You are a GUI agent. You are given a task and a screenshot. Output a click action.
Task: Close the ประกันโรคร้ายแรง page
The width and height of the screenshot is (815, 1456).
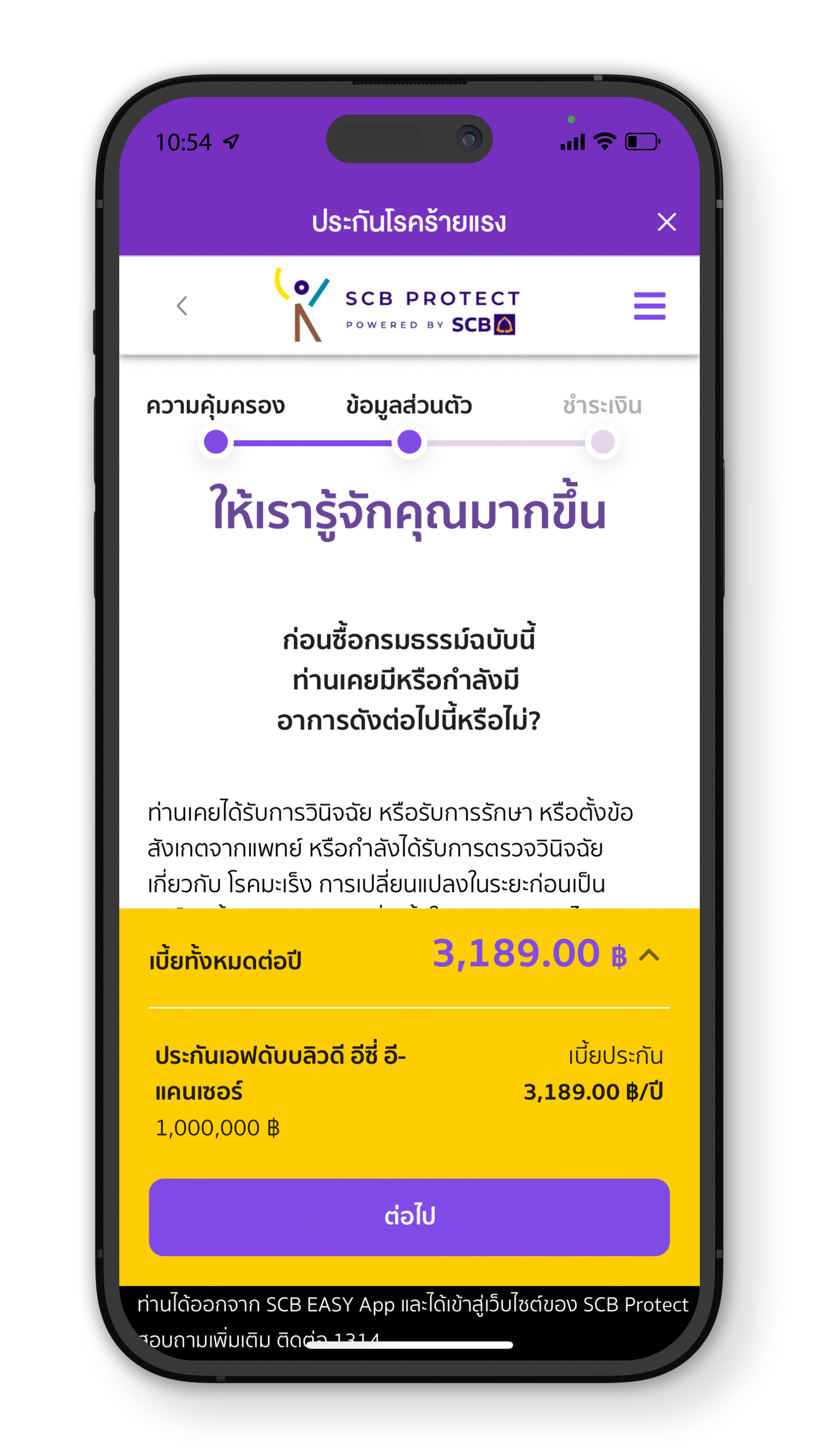tap(666, 222)
